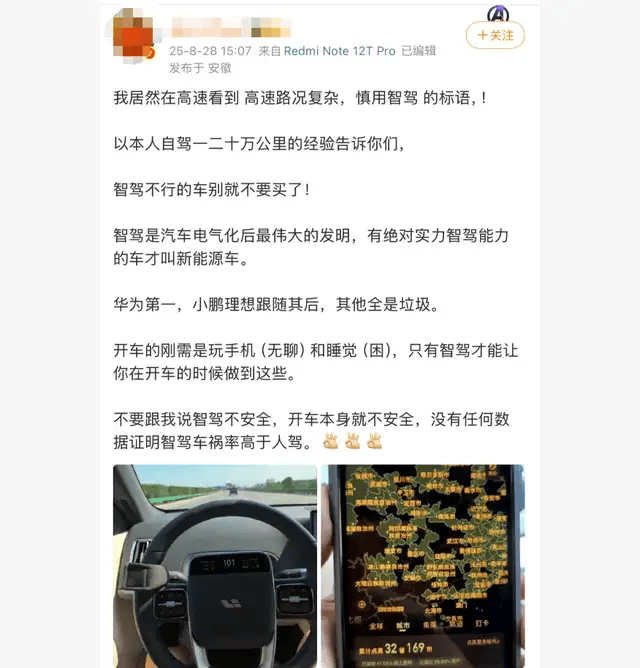Viewport: 640px width, 668px height.
Task: Open the poster's blurred username
Action: tap(229, 26)
